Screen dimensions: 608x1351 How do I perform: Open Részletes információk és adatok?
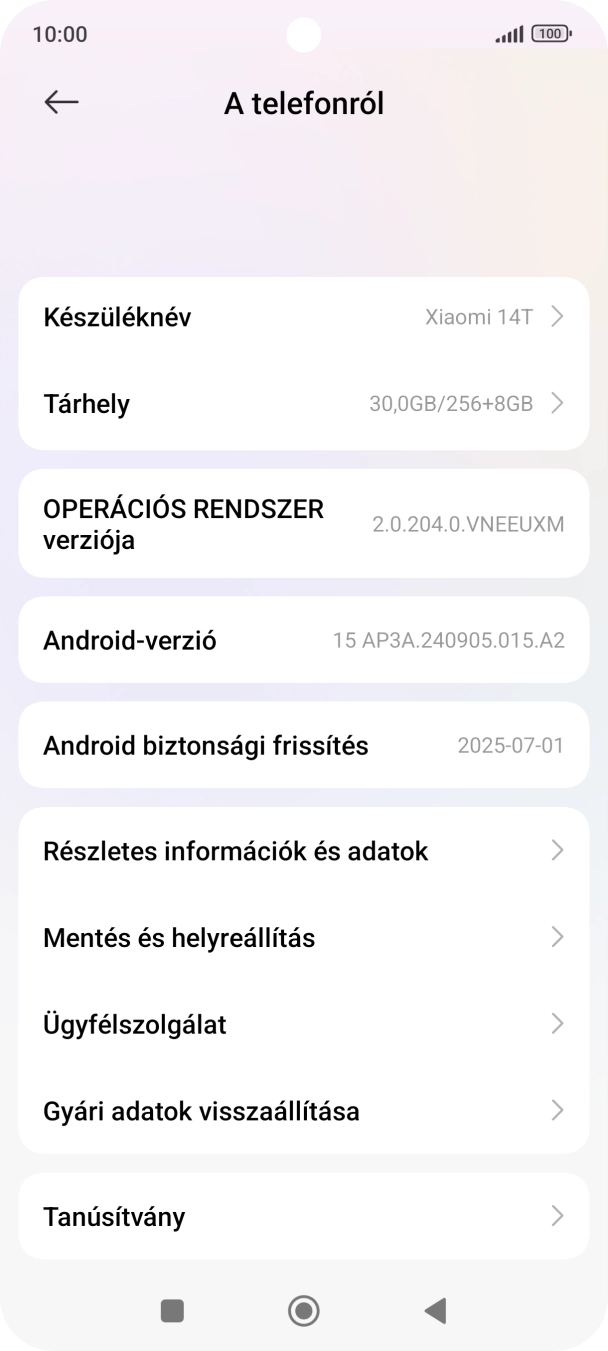click(x=303, y=851)
